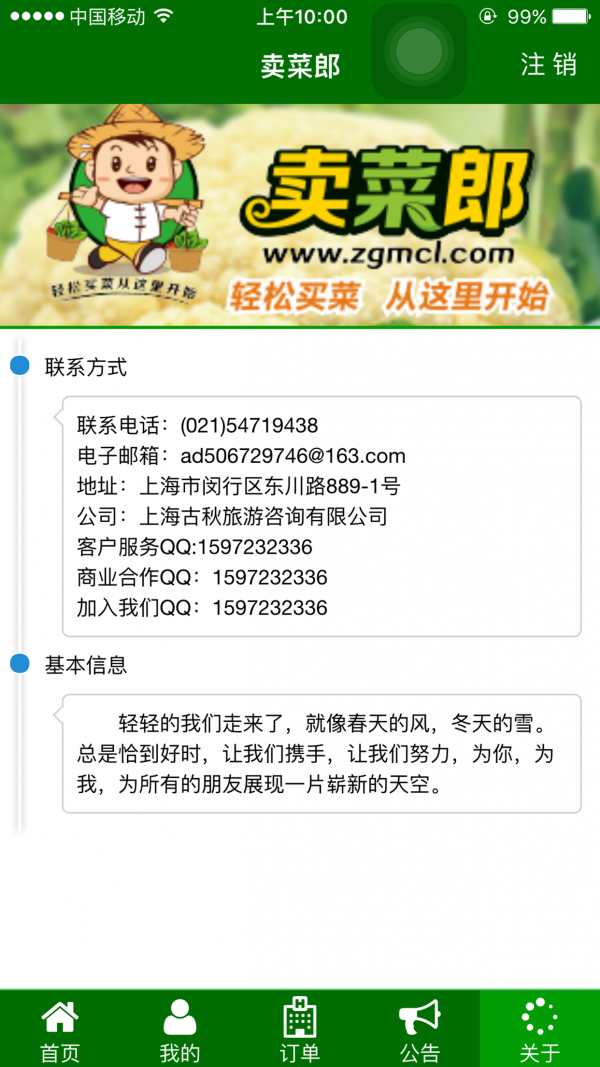The width and height of the screenshot is (600, 1067).
Task: Select the 关于 tab
Action: point(540,1029)
